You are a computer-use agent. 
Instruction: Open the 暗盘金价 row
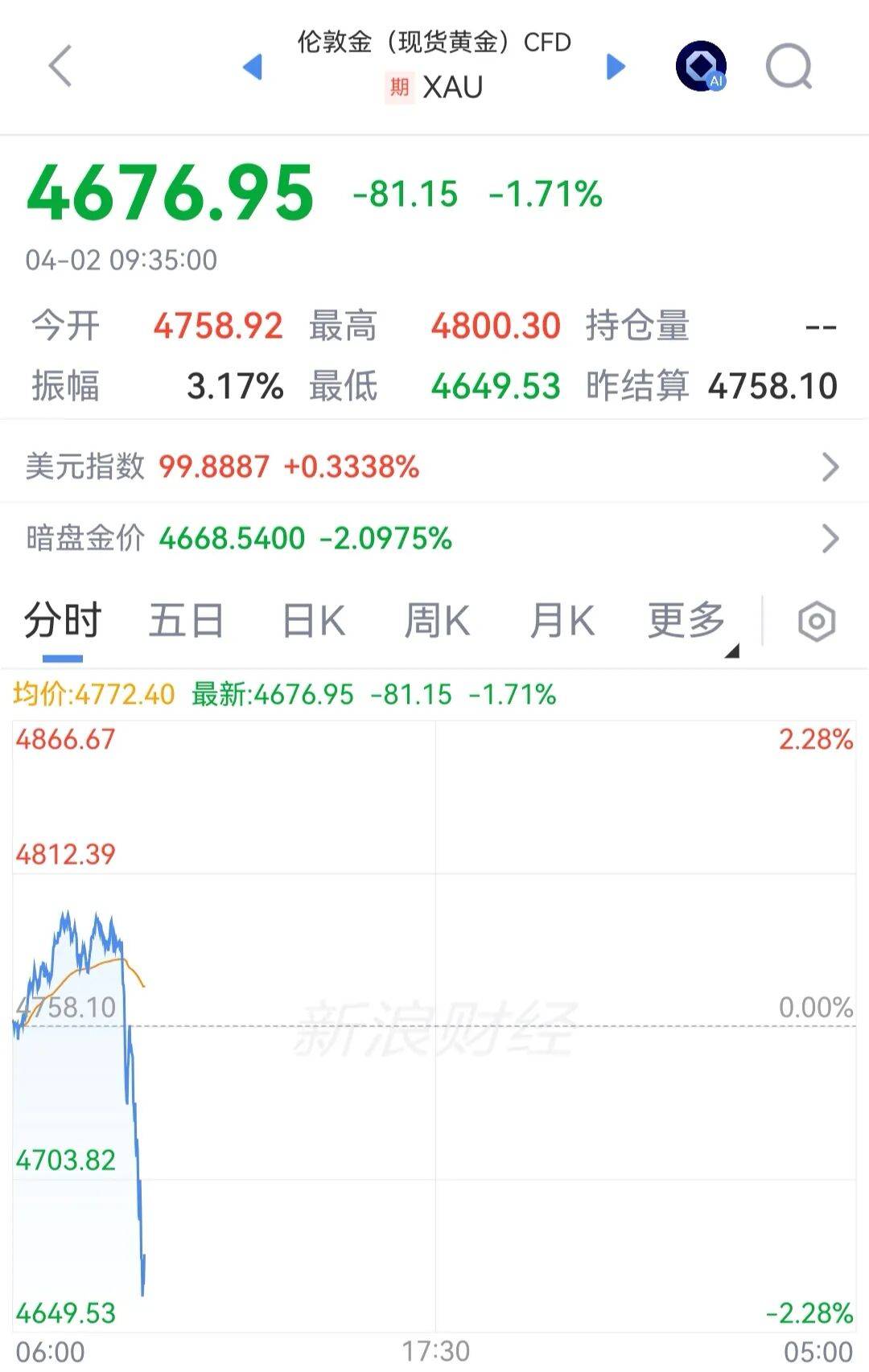[434, 538]
